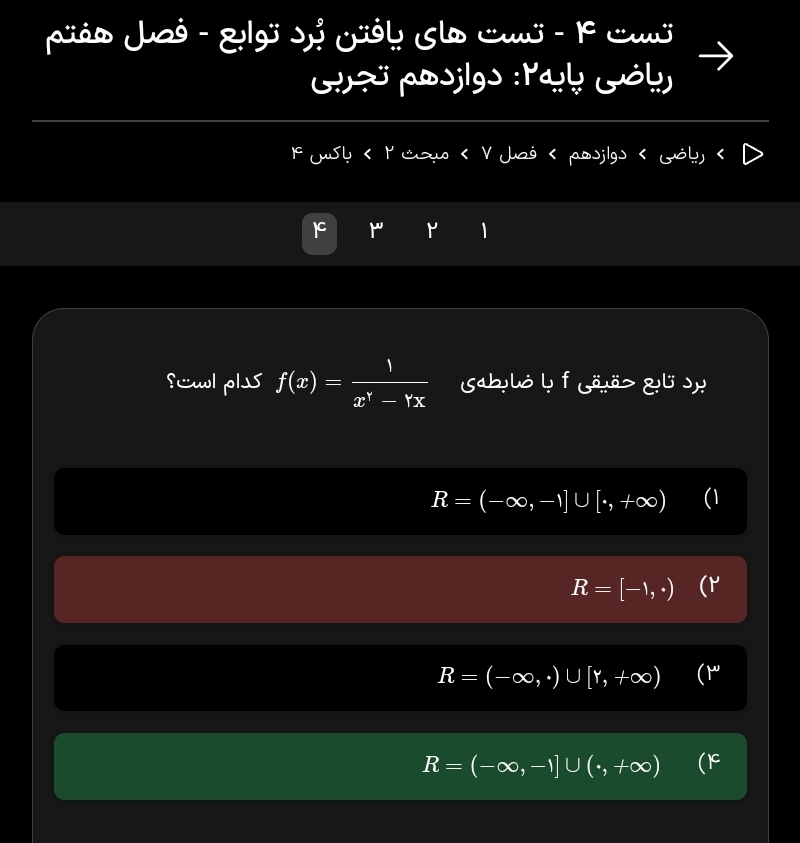This screenshot has height=843, width=800.
Task: Switch to question number ۲
Action: (432, 233)
